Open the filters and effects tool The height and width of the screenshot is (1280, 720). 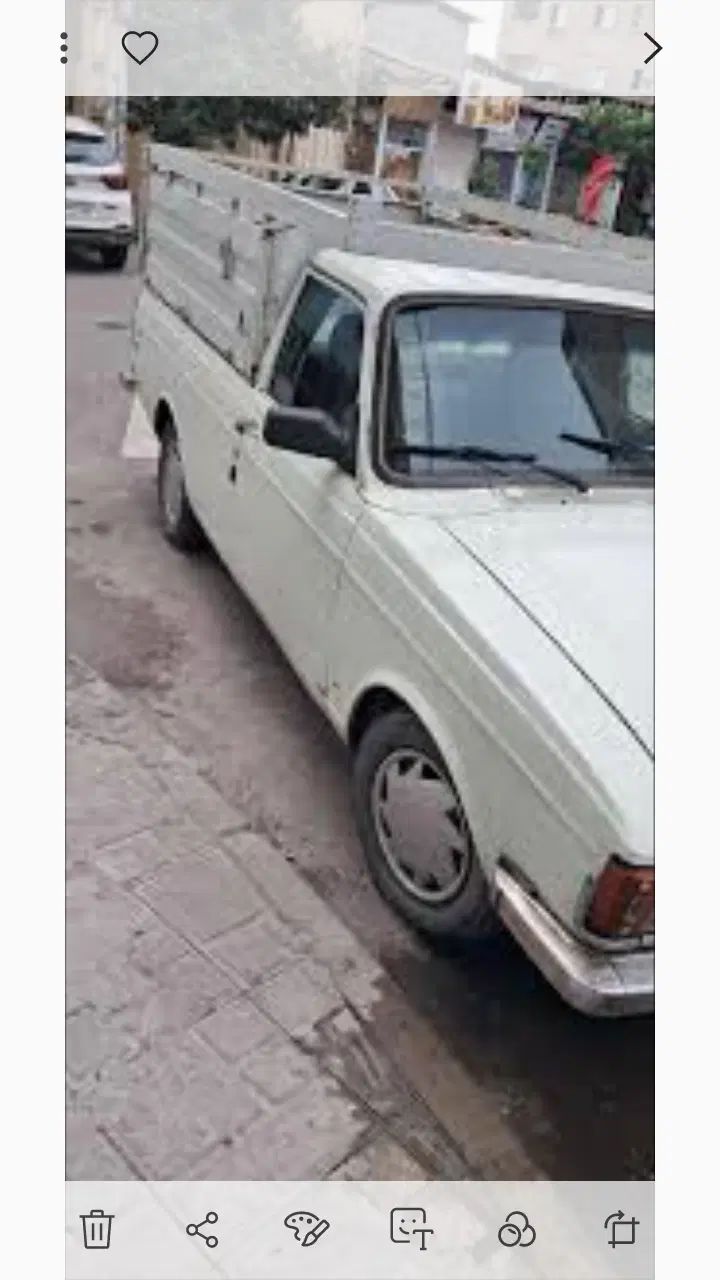coord(516,1229)
